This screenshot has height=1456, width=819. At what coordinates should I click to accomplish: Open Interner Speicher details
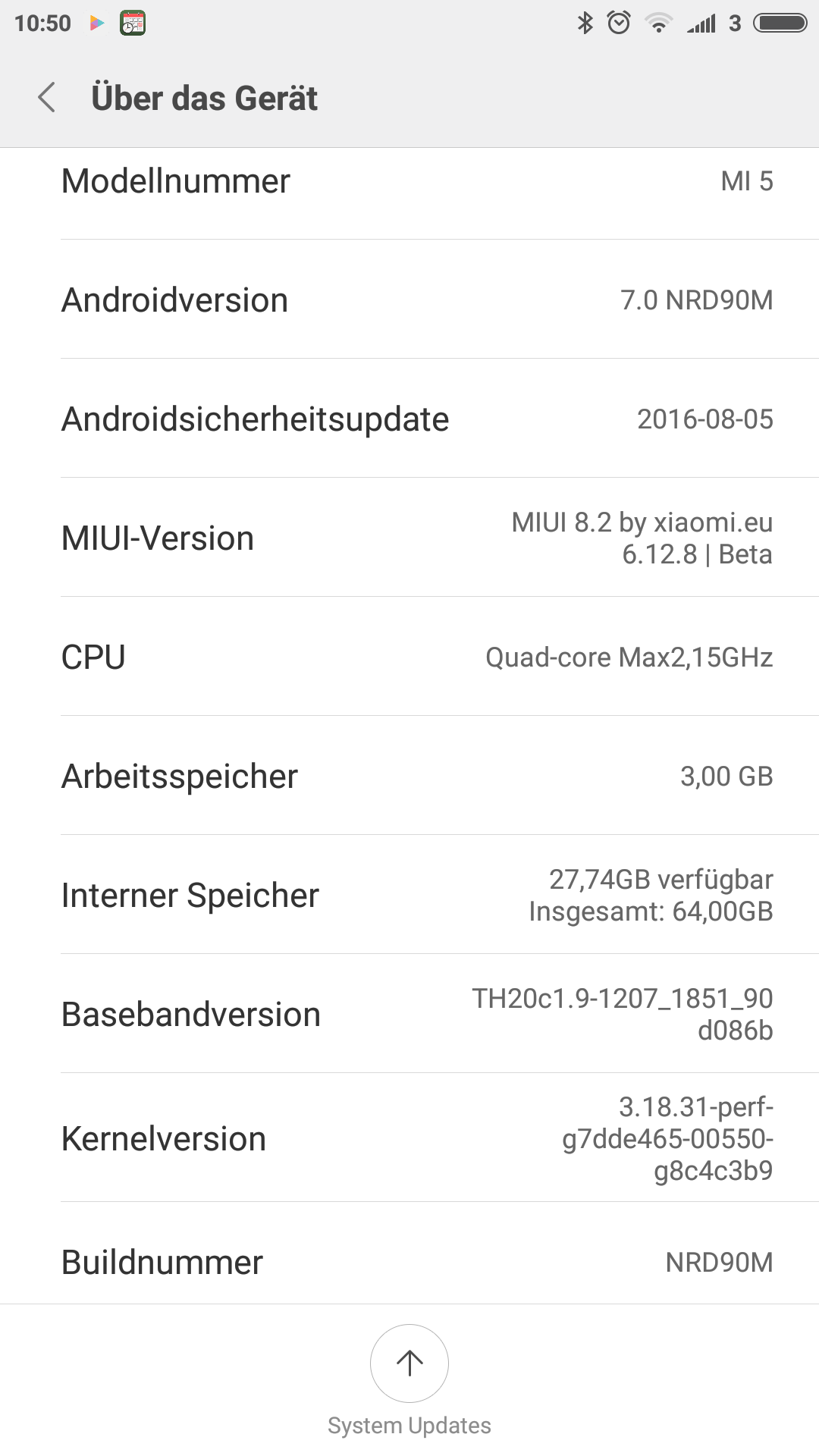[409, 894]
